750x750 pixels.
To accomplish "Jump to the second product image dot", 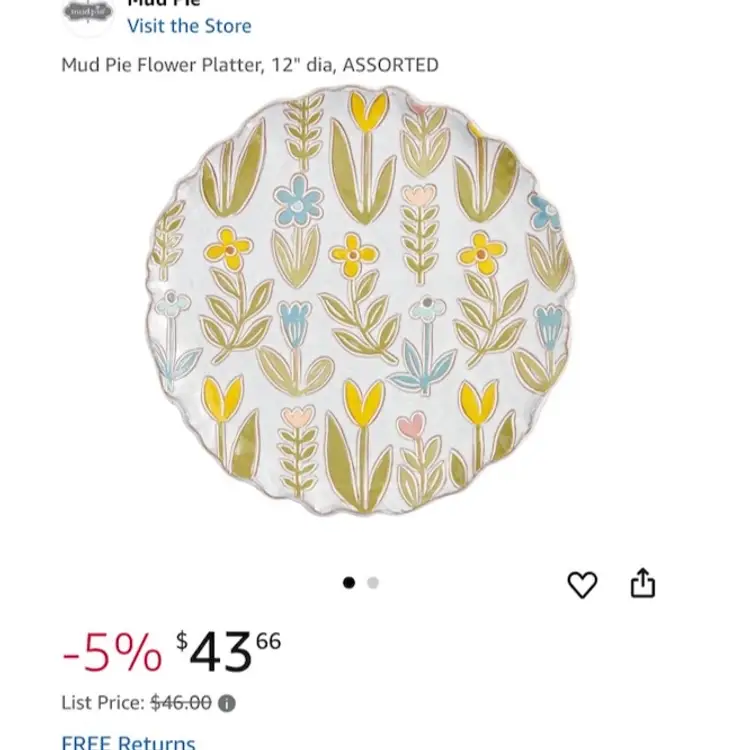I will (x=373, y=583).
